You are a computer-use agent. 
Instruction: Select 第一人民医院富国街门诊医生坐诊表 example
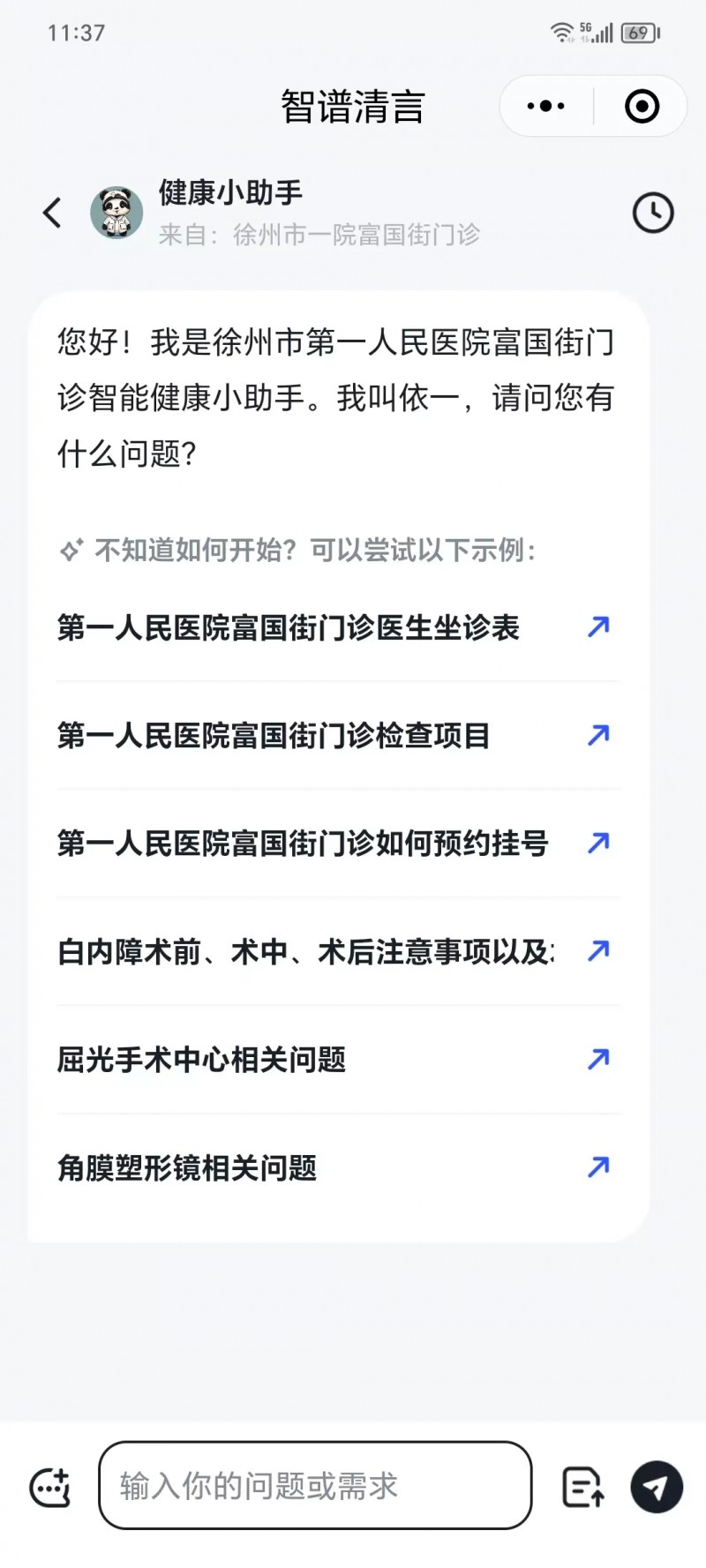(x=335, y=627)
